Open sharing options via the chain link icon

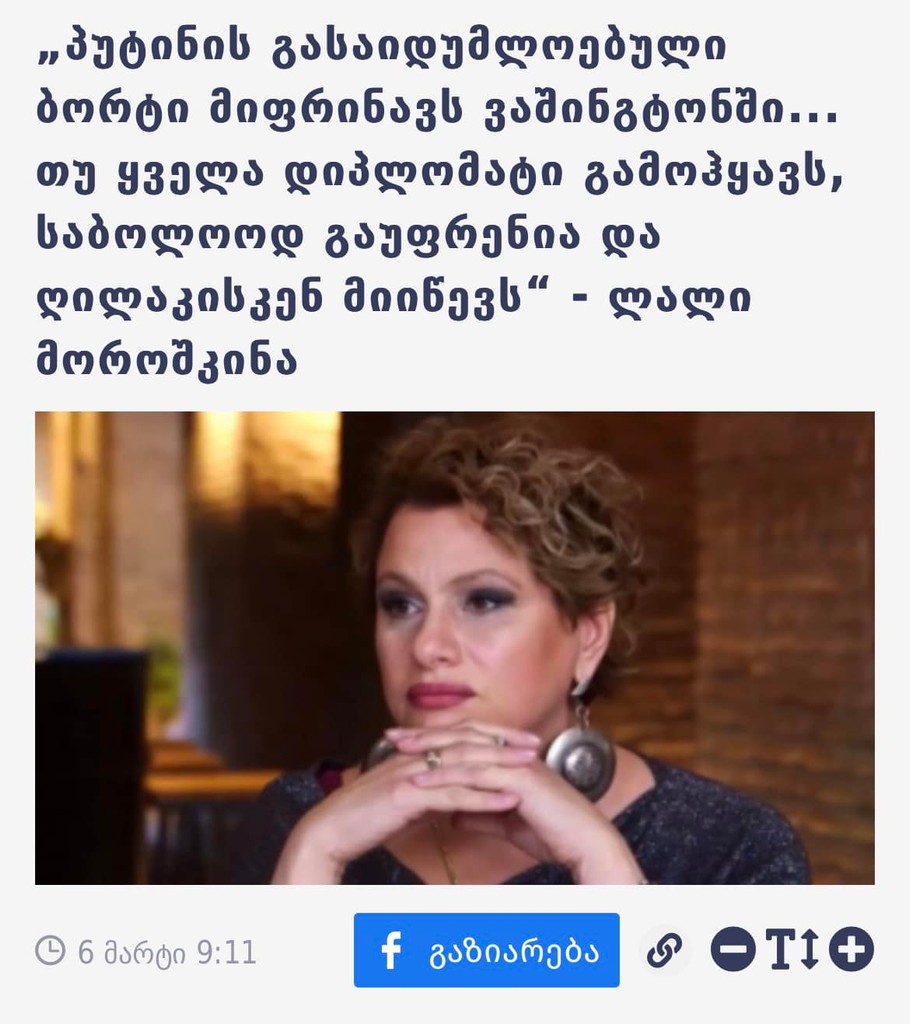tap(667, 950)
